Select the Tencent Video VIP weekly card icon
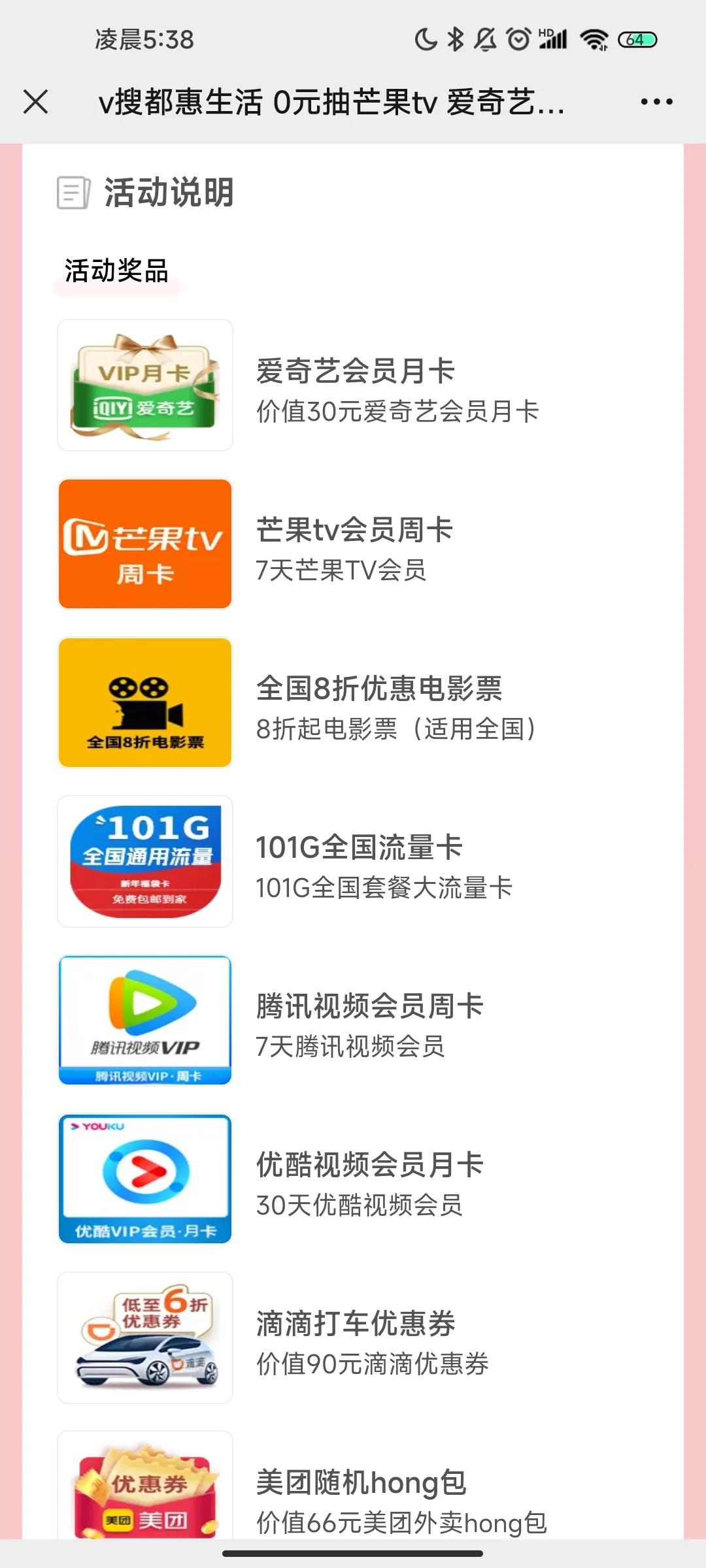706x1568 pixels. click(145, 1021)
